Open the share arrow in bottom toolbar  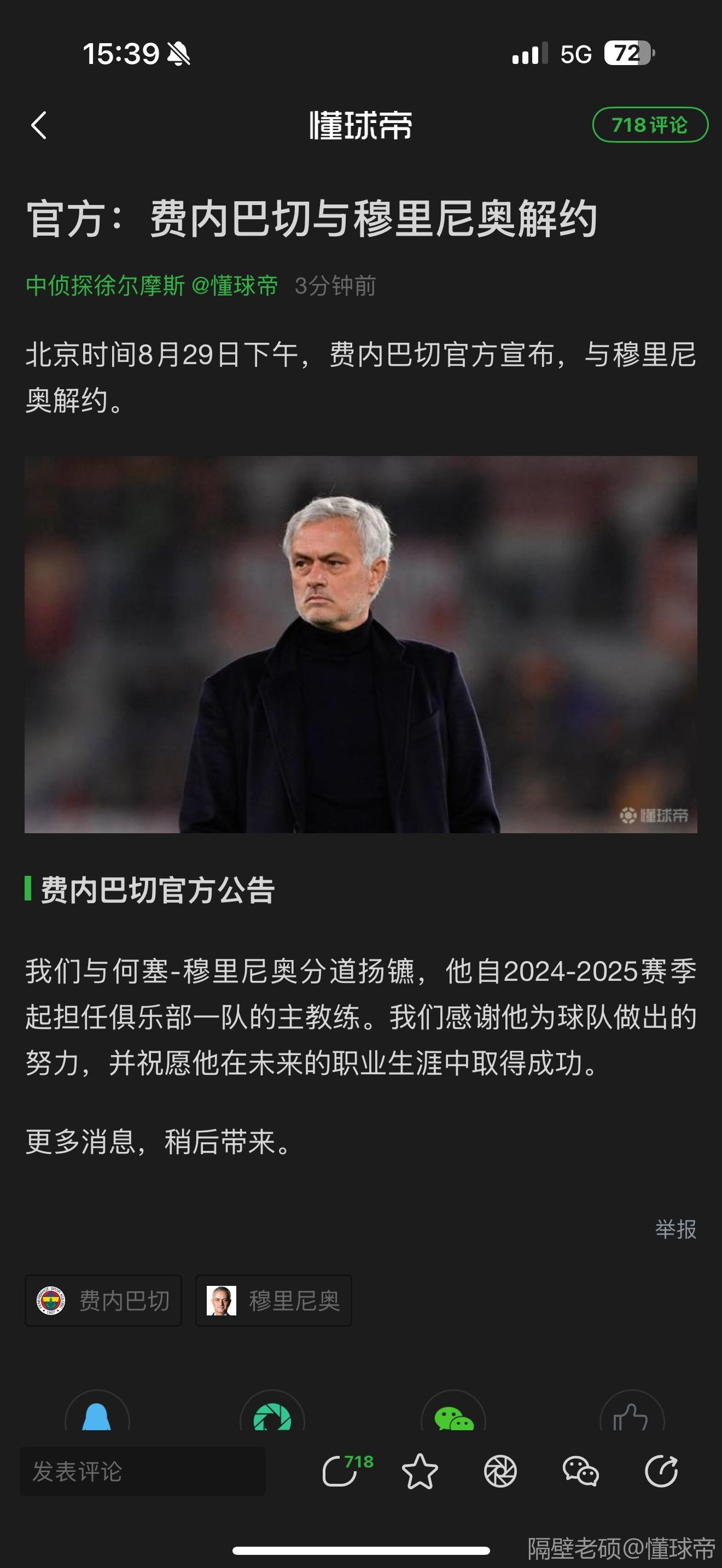[661, 1472]
